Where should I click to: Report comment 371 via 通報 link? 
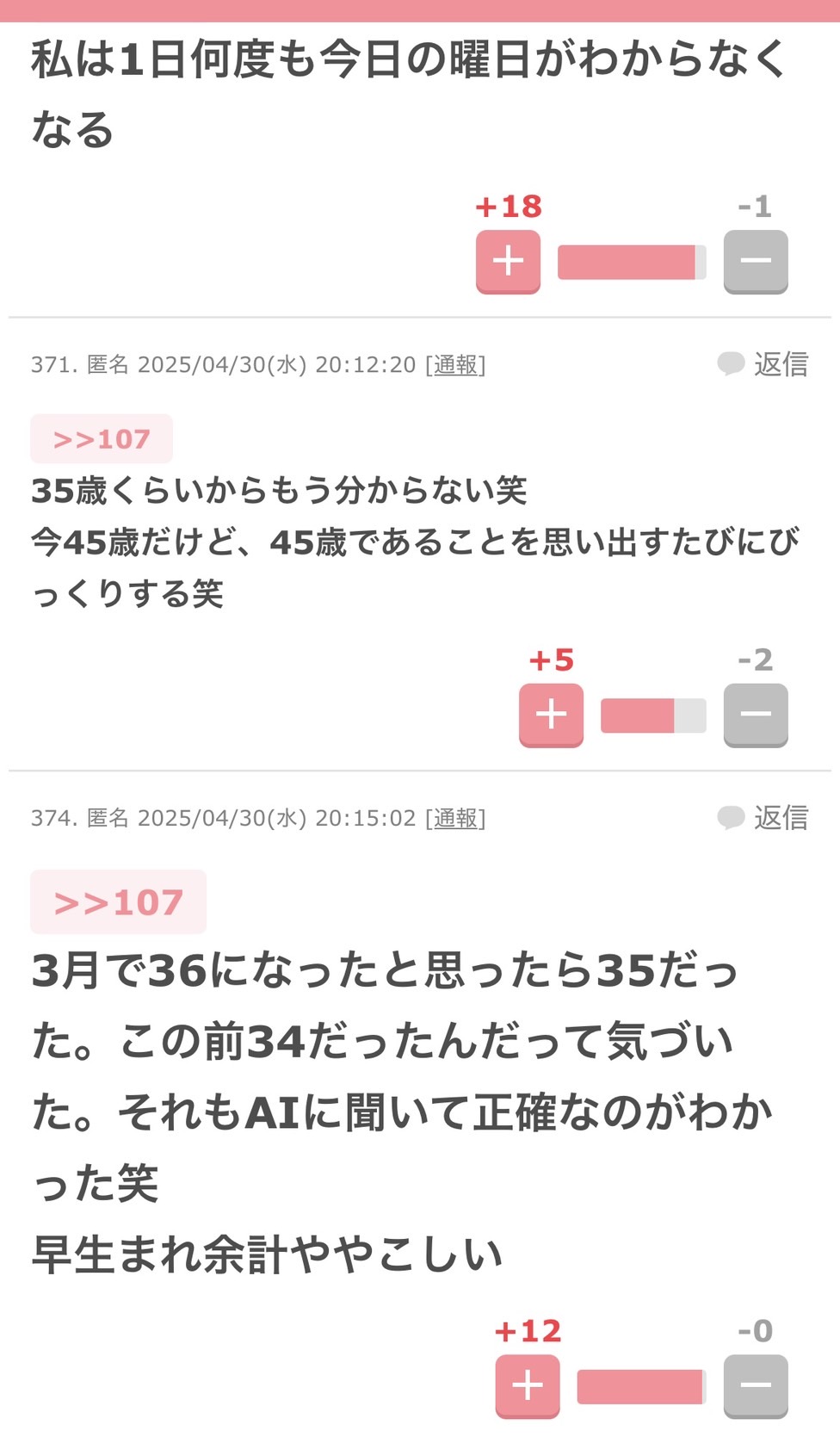(x=455, y=365)
